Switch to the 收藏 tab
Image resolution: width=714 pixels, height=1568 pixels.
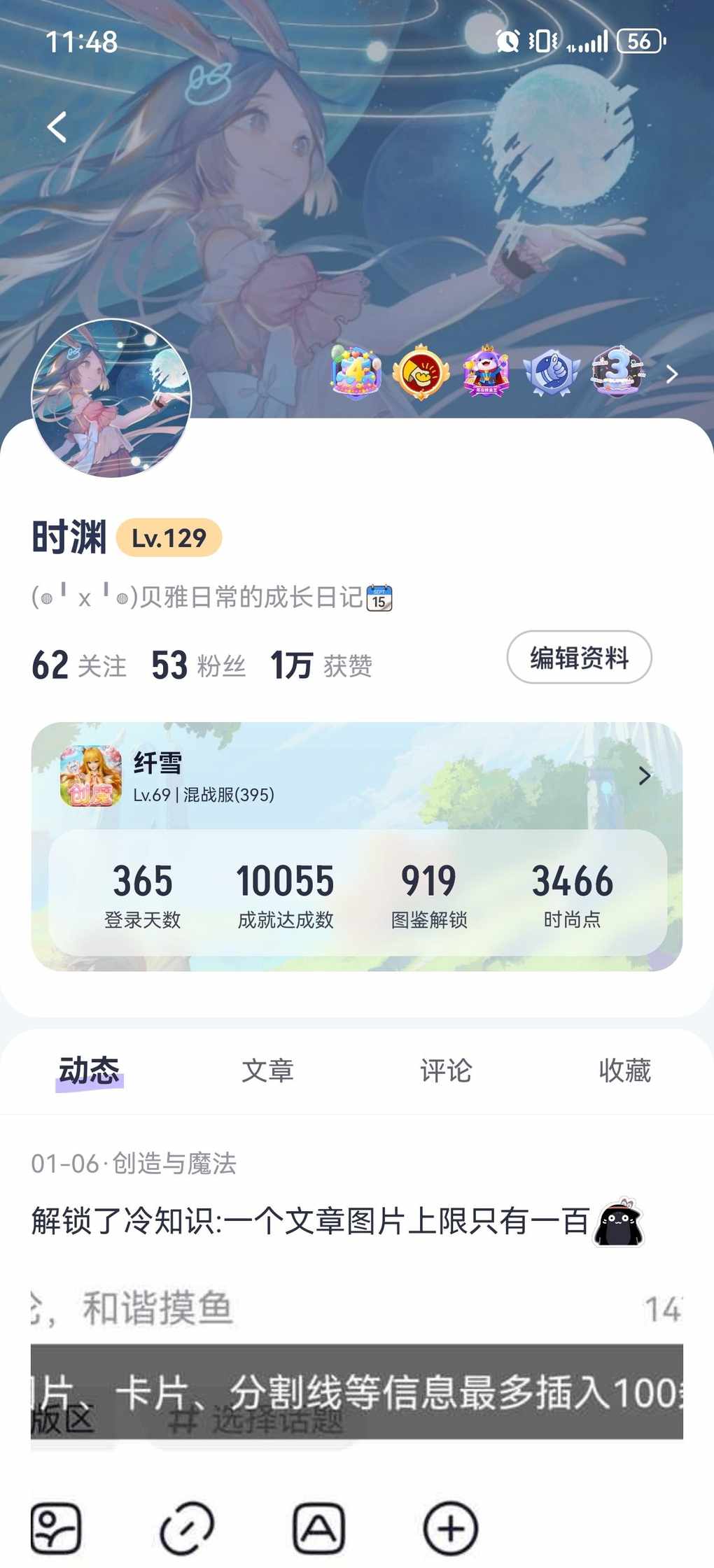click(624, 1071)
